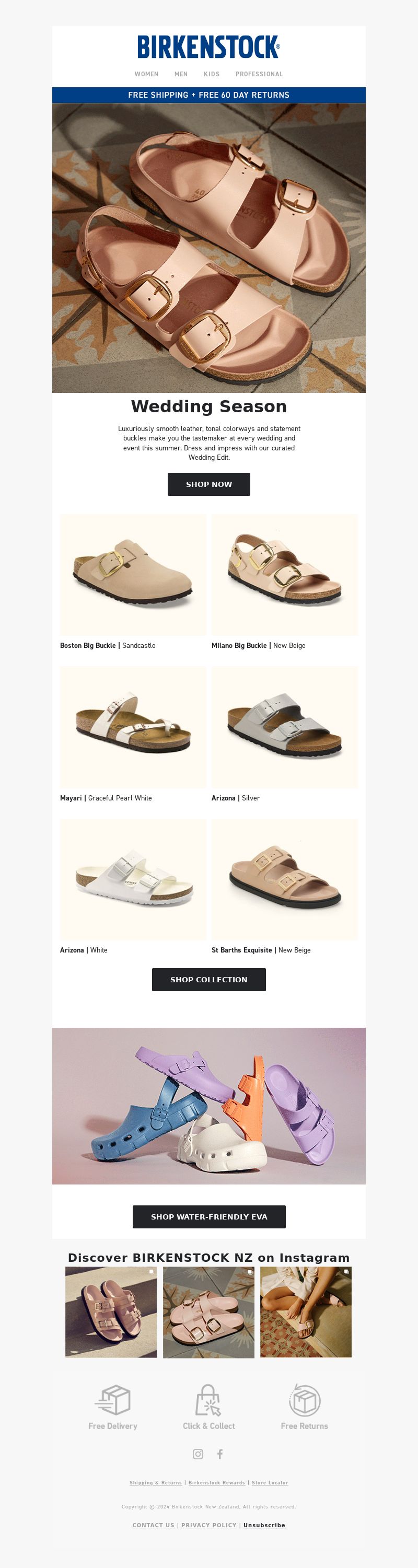Open the MEN category link
This screenshot has height=1568, width=418.
(x=181, y=74)
